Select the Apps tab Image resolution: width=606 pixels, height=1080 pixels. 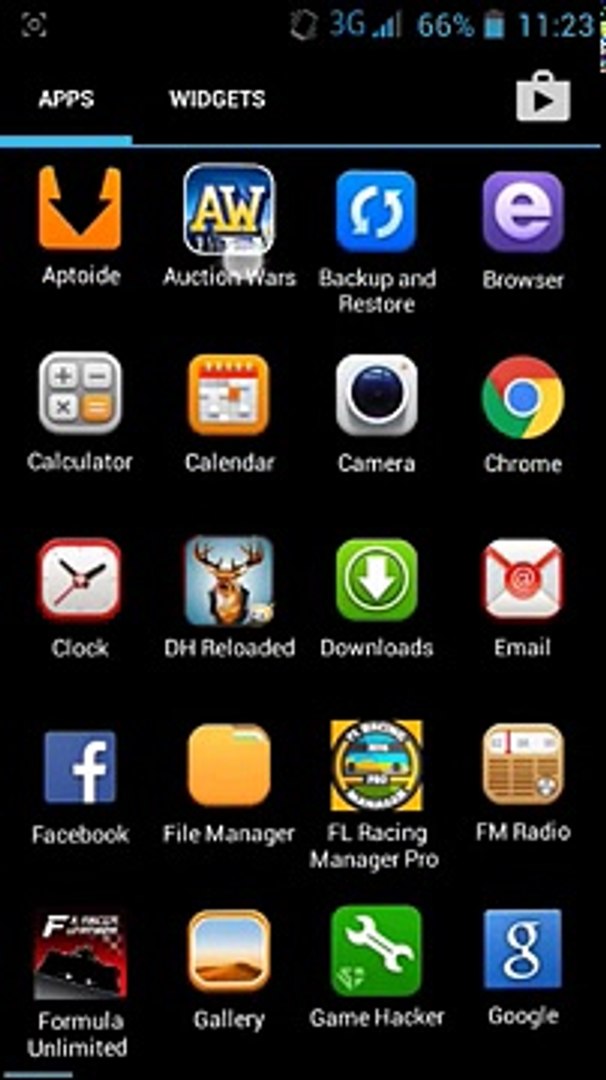[x=66, y=99]
